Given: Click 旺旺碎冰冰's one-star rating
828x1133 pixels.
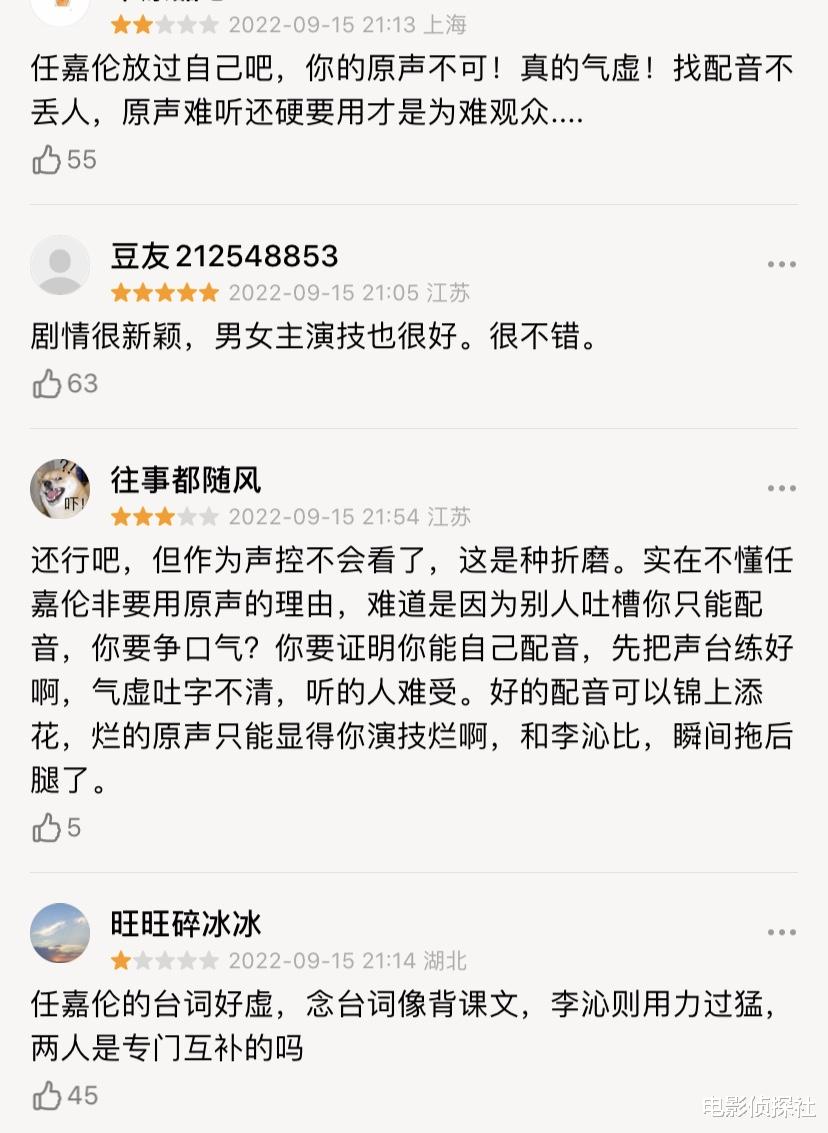Looking at the screenshot, I should point(163,961).
